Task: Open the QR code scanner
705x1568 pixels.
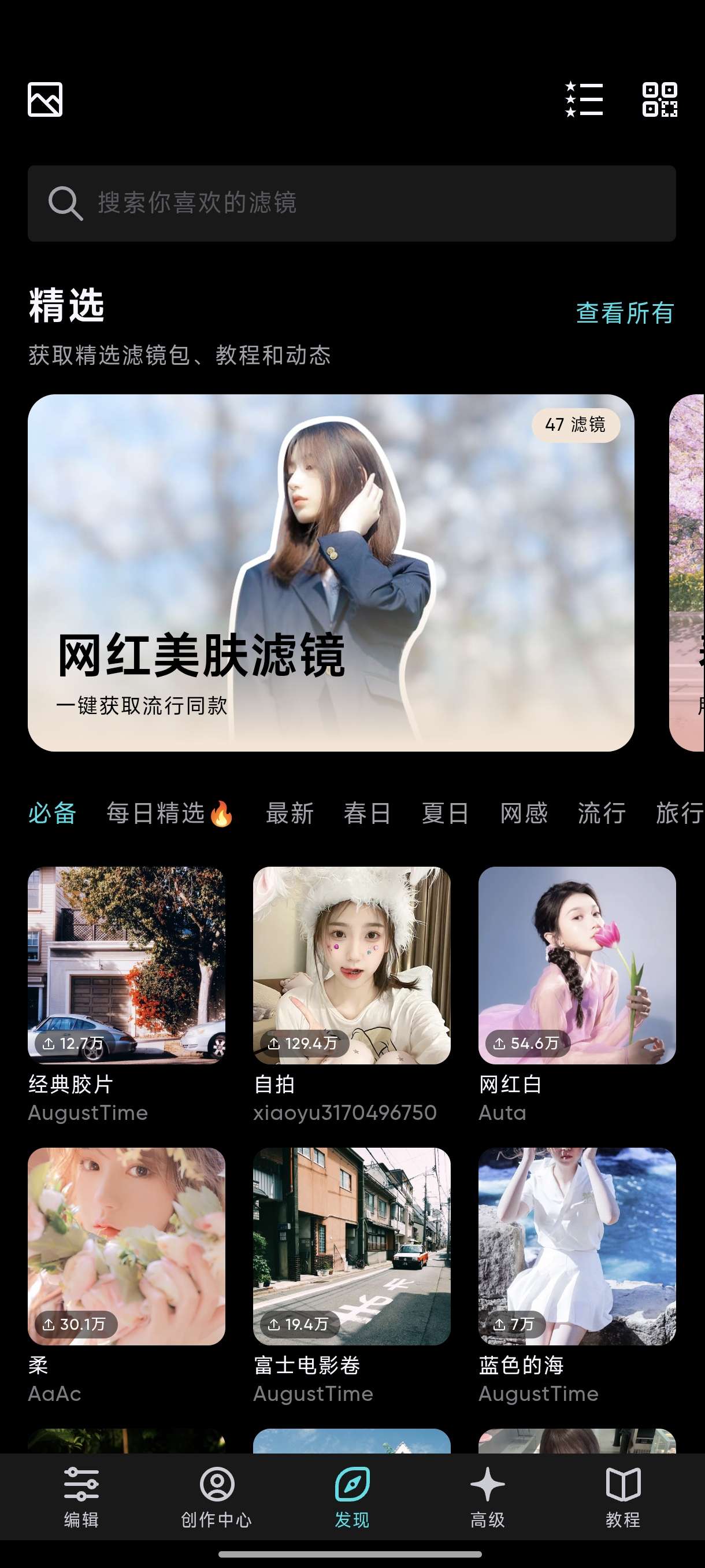Action: 659,99
